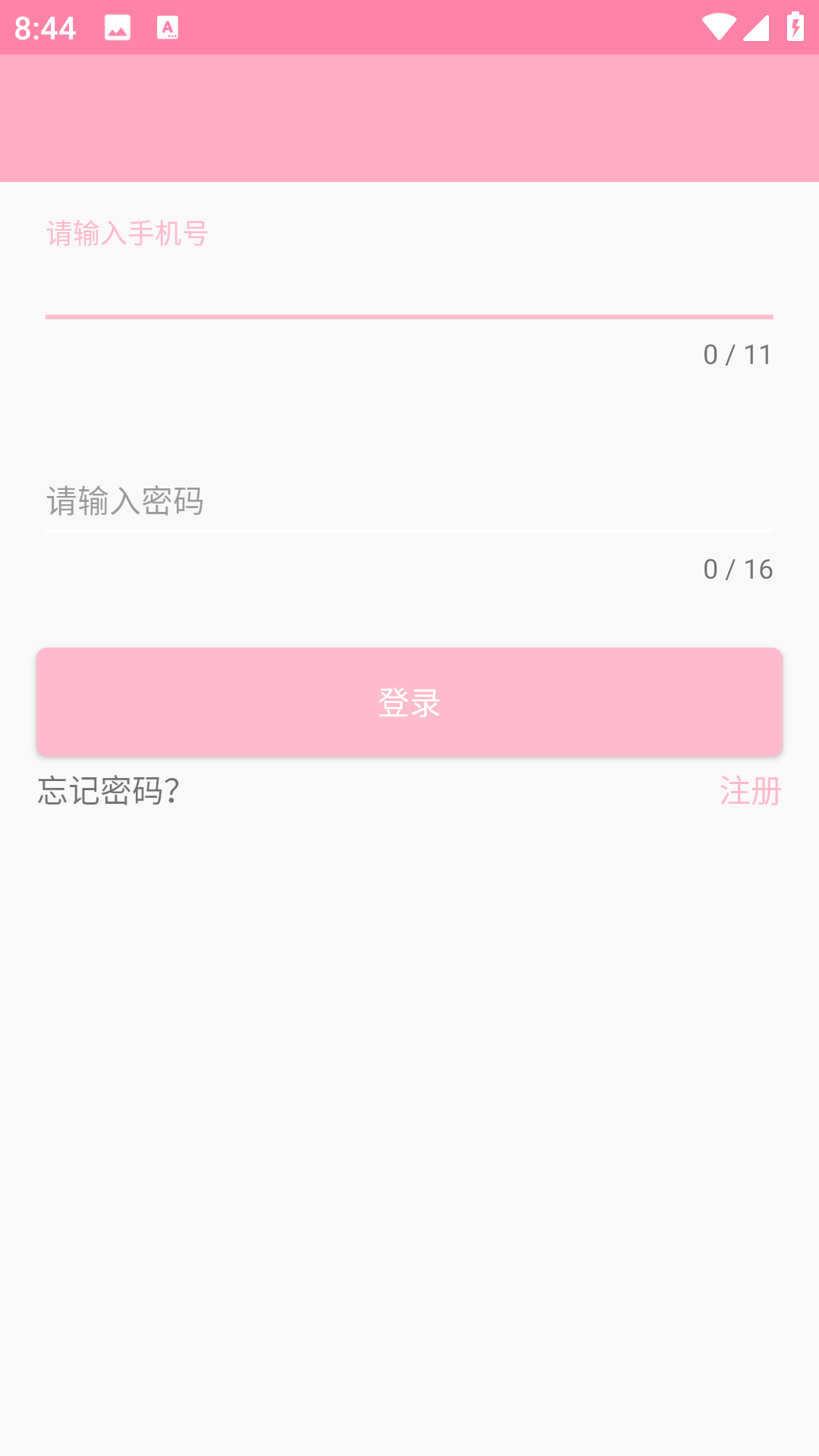Tap the image notification icon
This screenshot has width=819, height=1456.
click(x=117, y=27)
